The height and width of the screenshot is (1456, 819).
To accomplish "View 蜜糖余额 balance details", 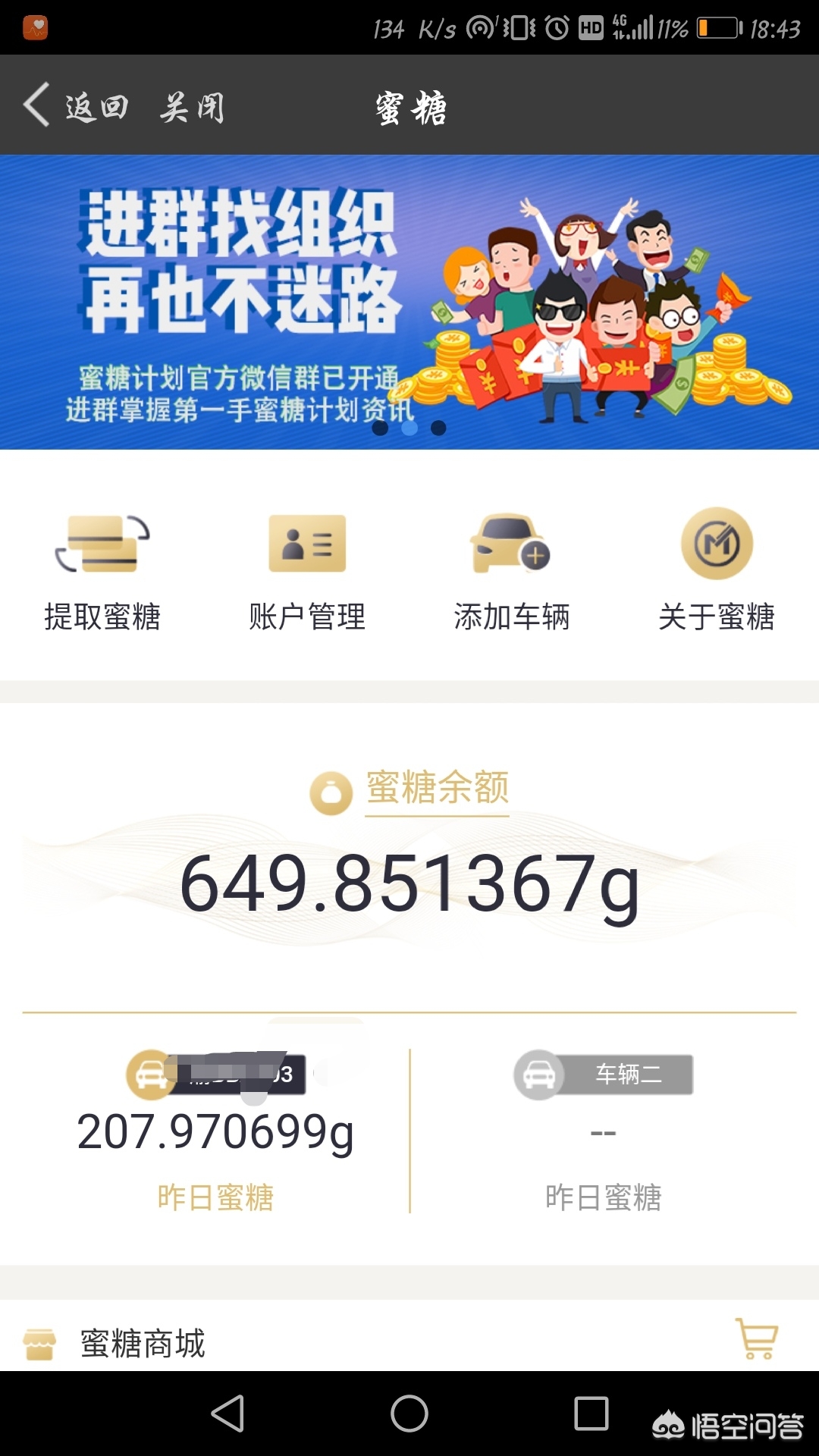I will (409, 789).
